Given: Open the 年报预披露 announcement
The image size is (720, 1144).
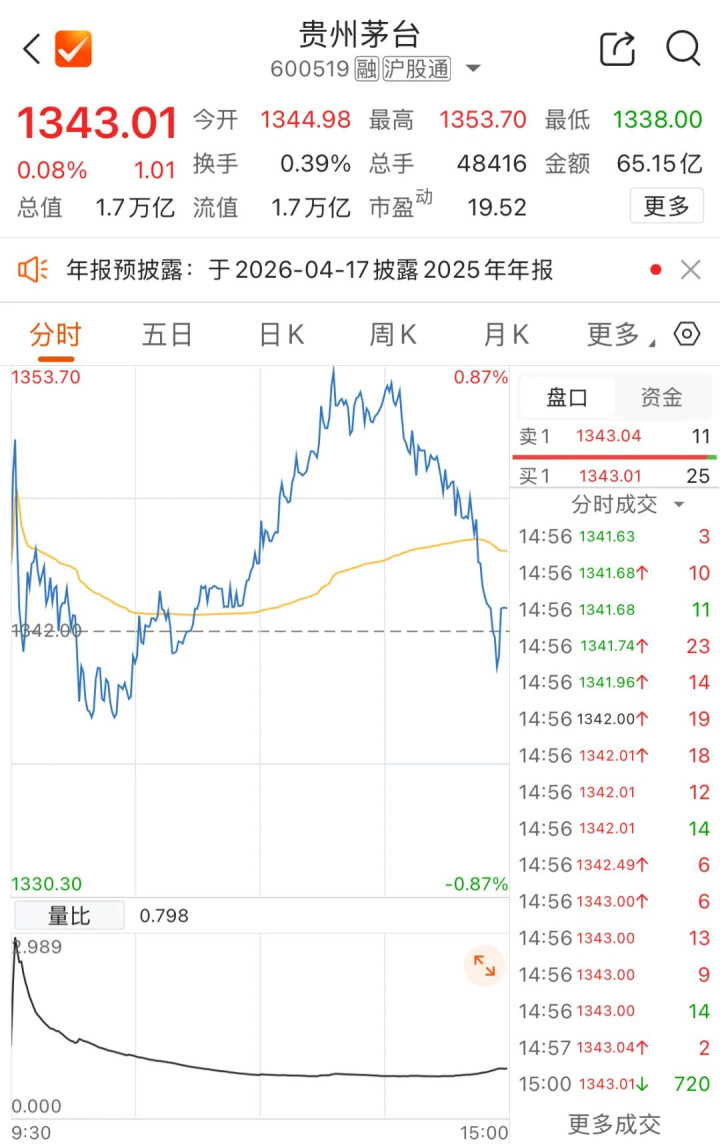Looking at the screenshot, I should (310, 270).
